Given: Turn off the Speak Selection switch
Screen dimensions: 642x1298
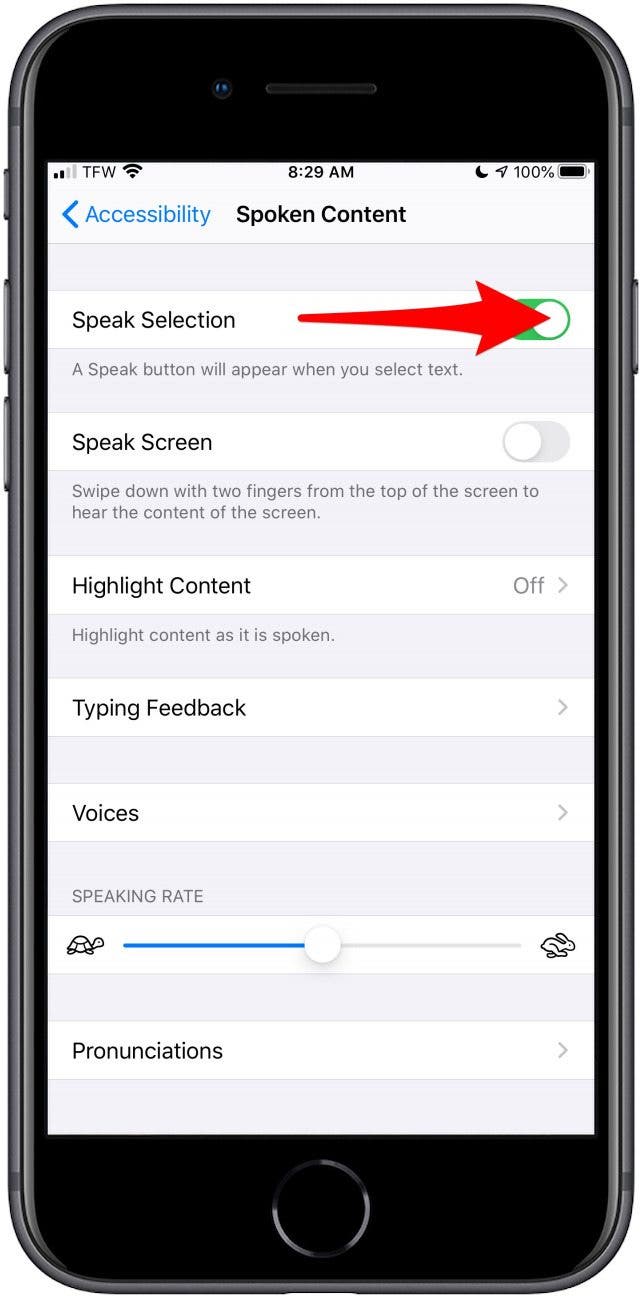Looking at the screenshot, I should pos(538,320).
